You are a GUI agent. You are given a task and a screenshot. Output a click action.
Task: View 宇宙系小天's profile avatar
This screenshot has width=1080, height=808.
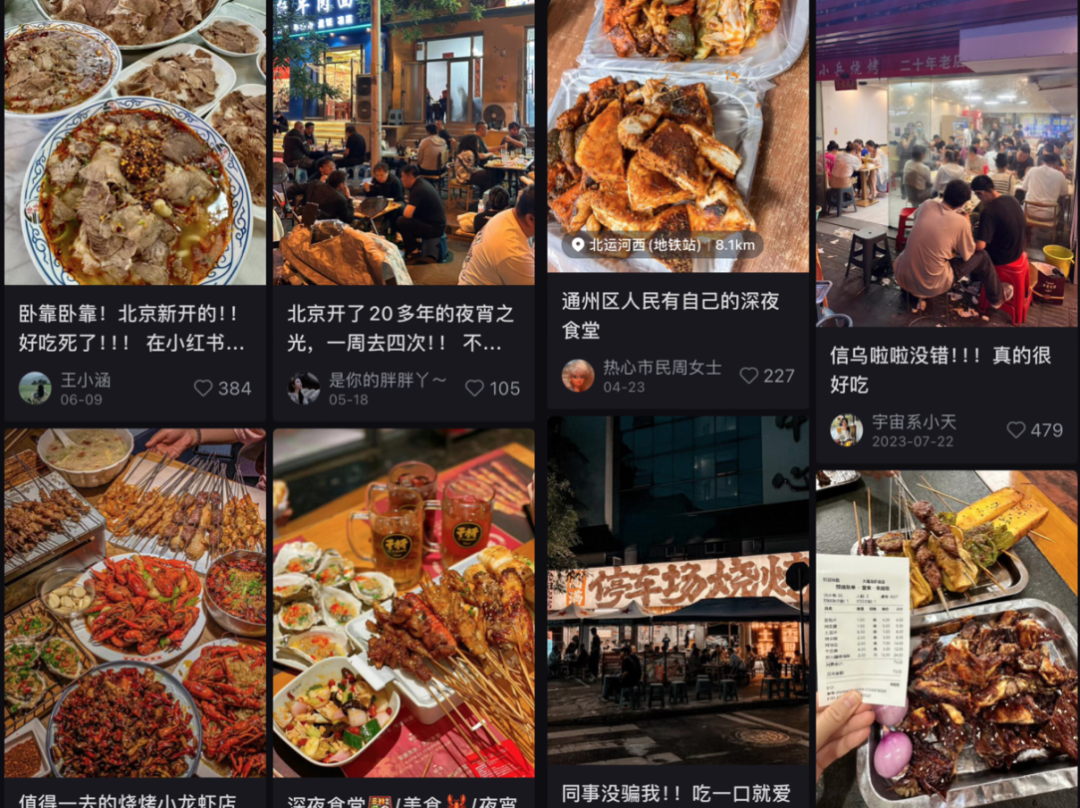[x=846, y=430]
